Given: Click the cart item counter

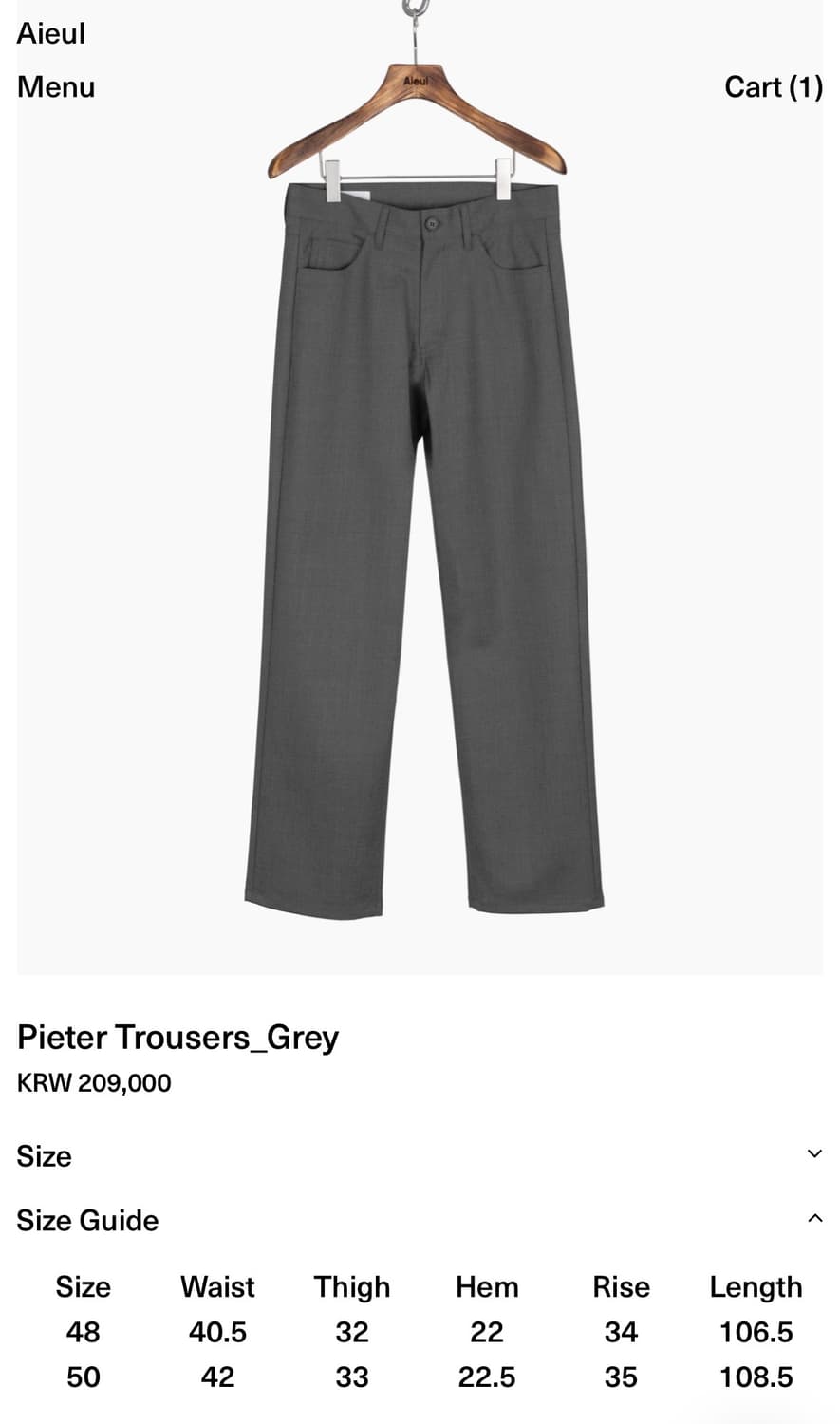Looking at the screenshot, I should tap(809, 87).
